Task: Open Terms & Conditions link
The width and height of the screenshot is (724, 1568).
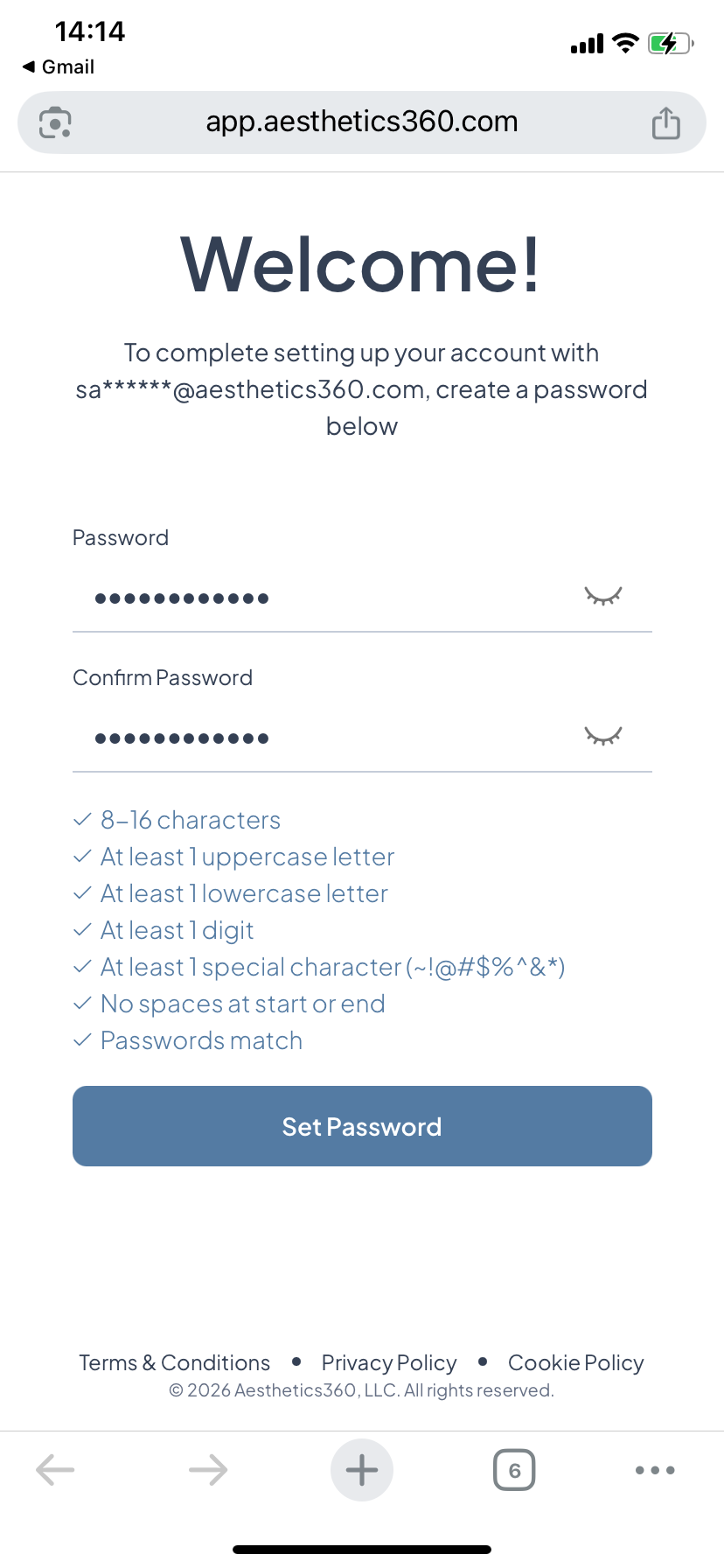Action: [175, 1362]
